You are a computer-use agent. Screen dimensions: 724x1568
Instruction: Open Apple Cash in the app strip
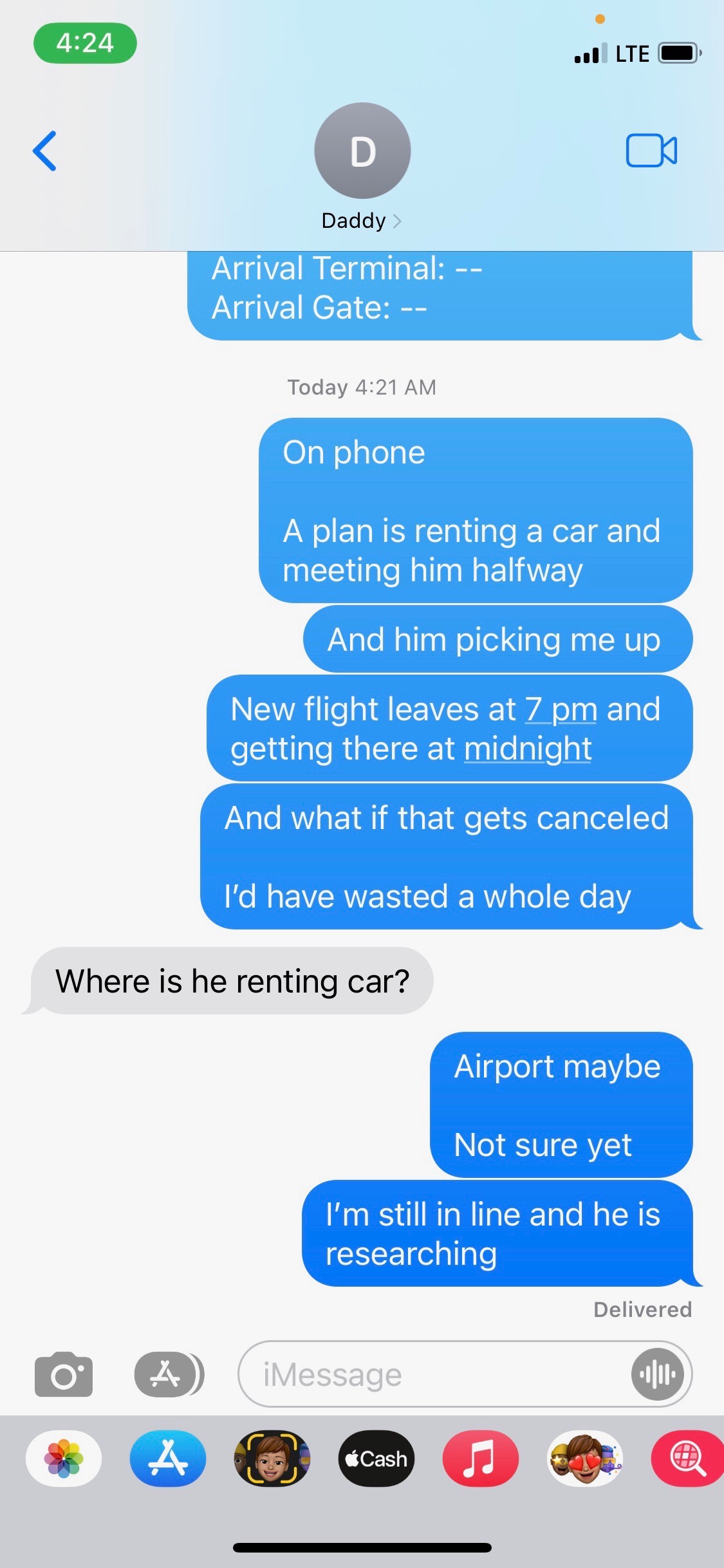point(376,1458)
